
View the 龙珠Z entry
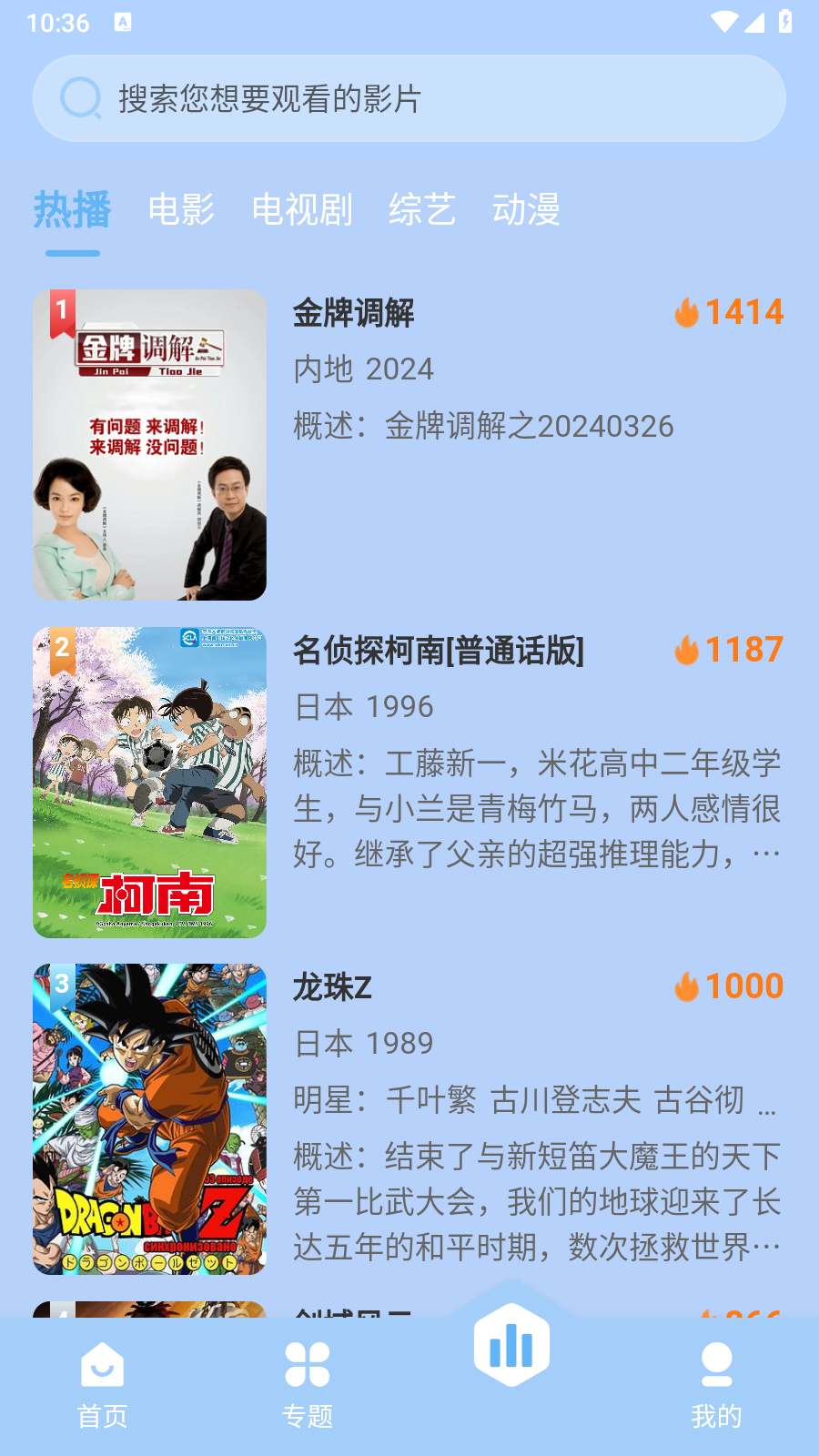pos(332,988)
